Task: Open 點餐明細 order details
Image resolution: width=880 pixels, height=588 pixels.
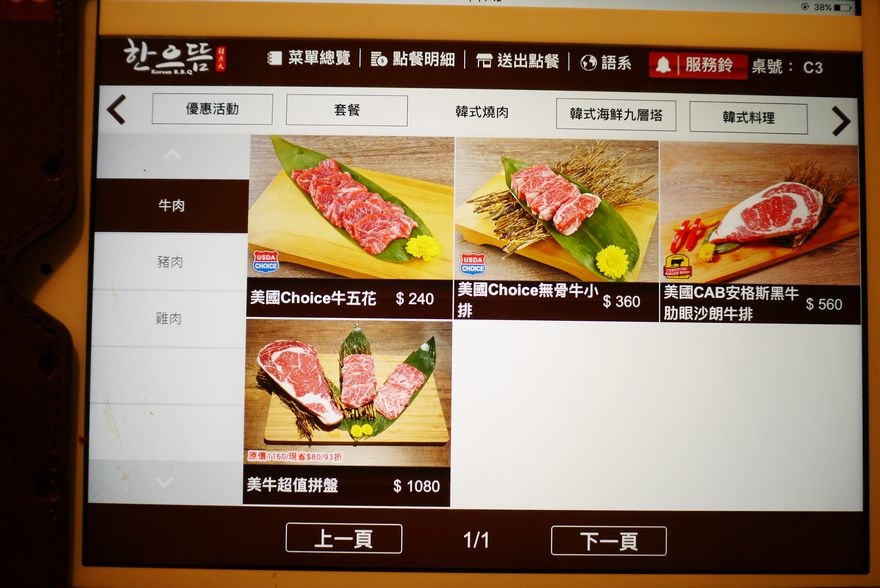Action: point(412,60)
